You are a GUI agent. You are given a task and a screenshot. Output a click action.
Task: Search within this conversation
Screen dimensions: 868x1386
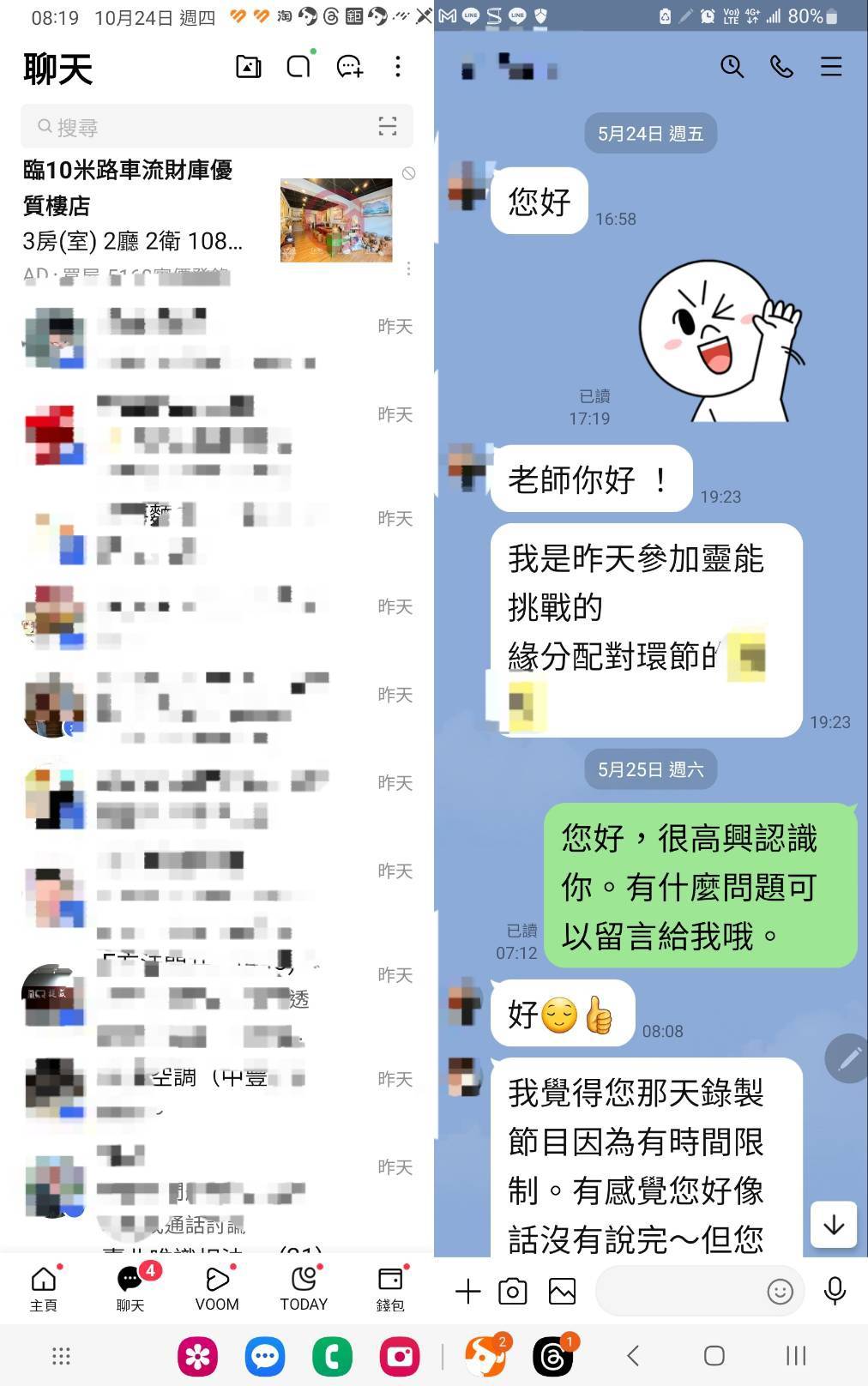point(732,67)
